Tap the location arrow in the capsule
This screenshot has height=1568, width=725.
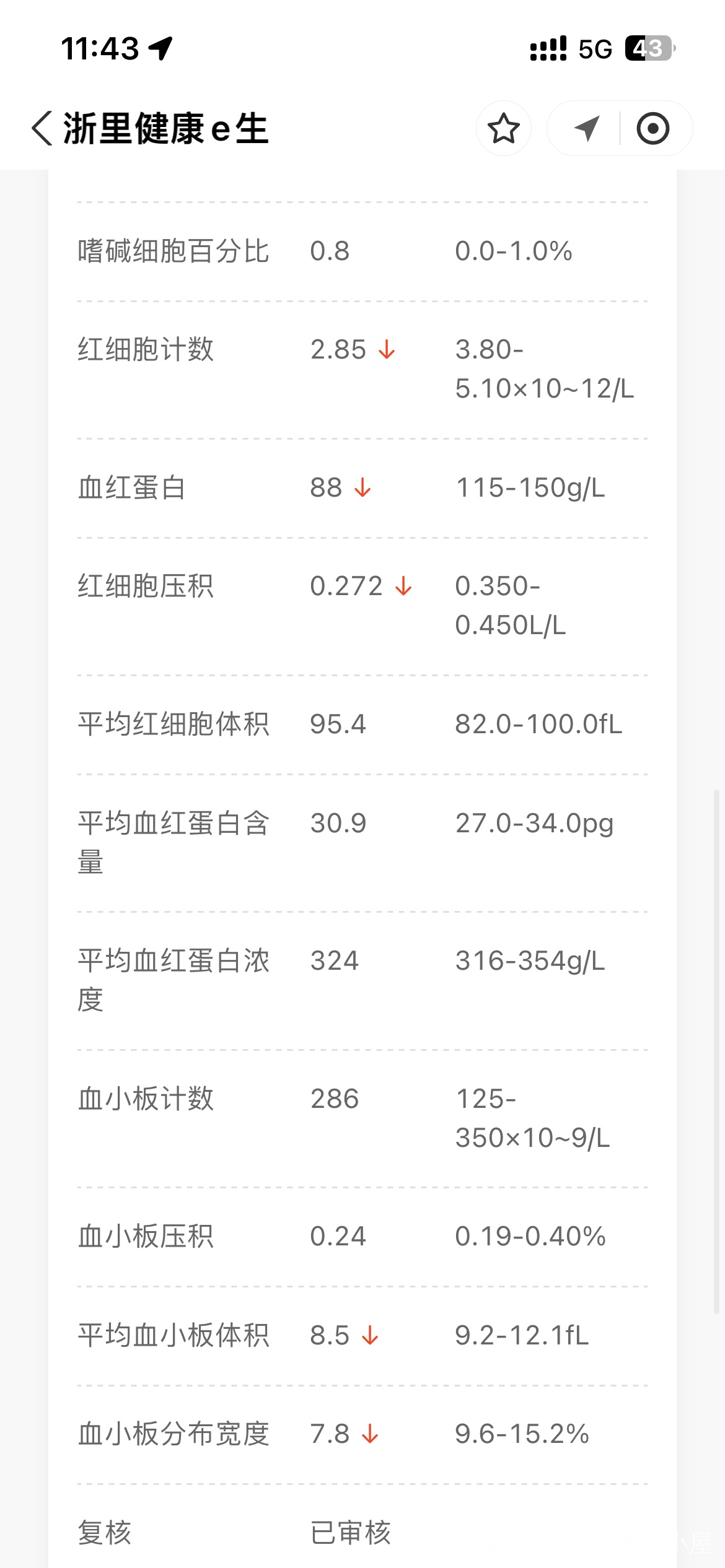[586, 129]
